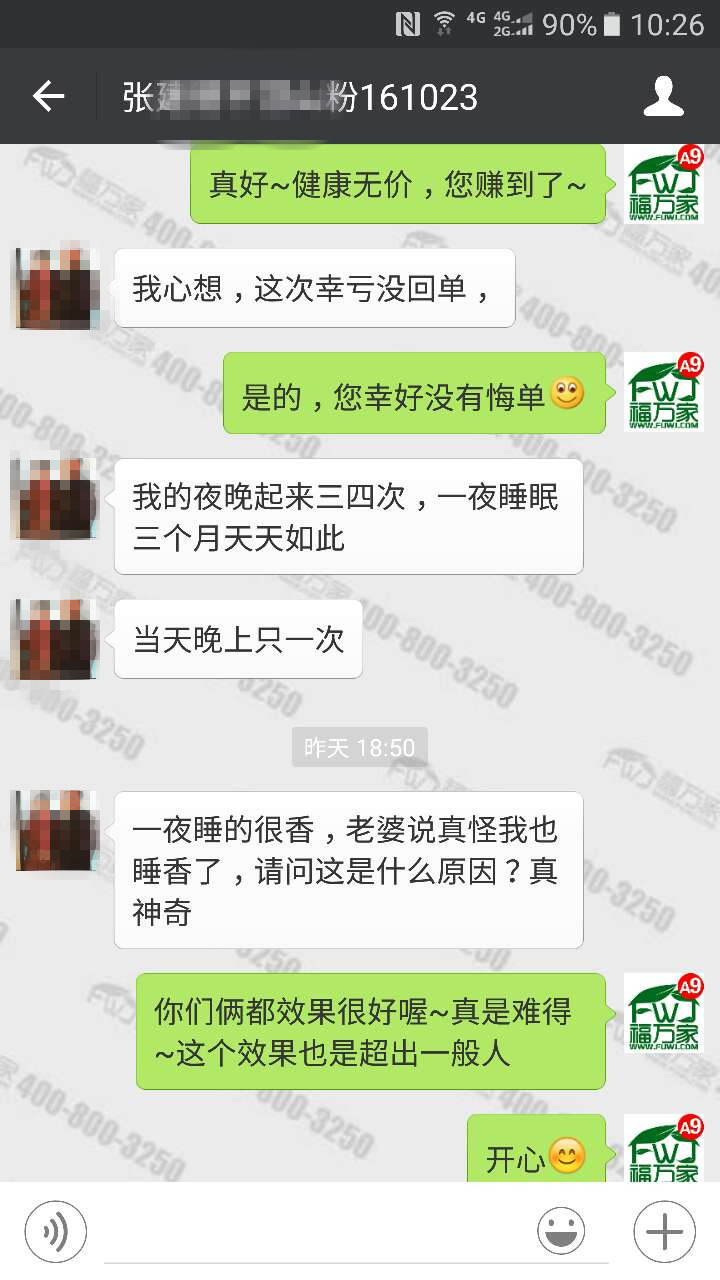
Task: Open the plus attachments menu
Action: [x=664, y=1230]
